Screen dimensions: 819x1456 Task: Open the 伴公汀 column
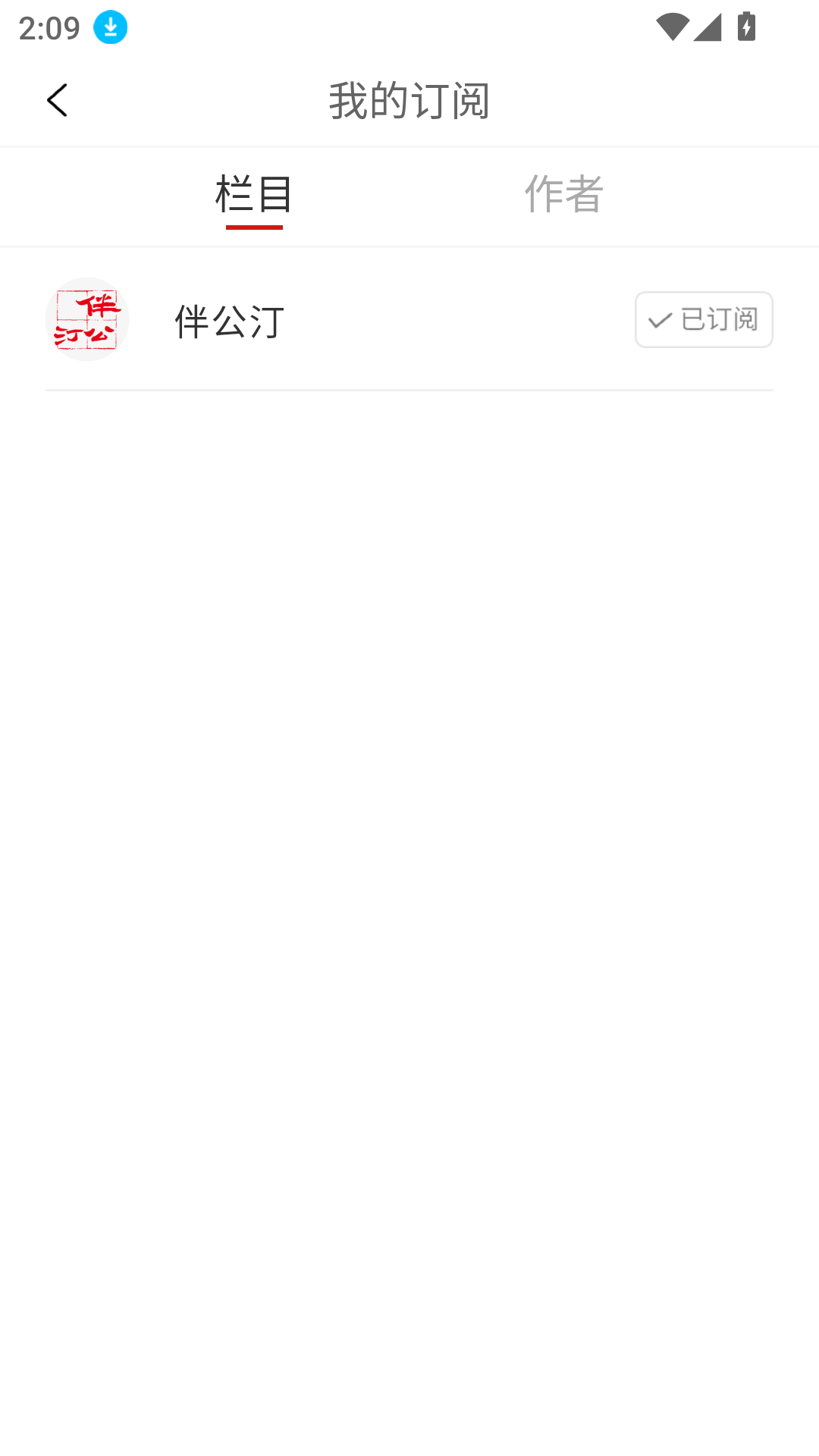pyautogui.click(x=230, y=320)
